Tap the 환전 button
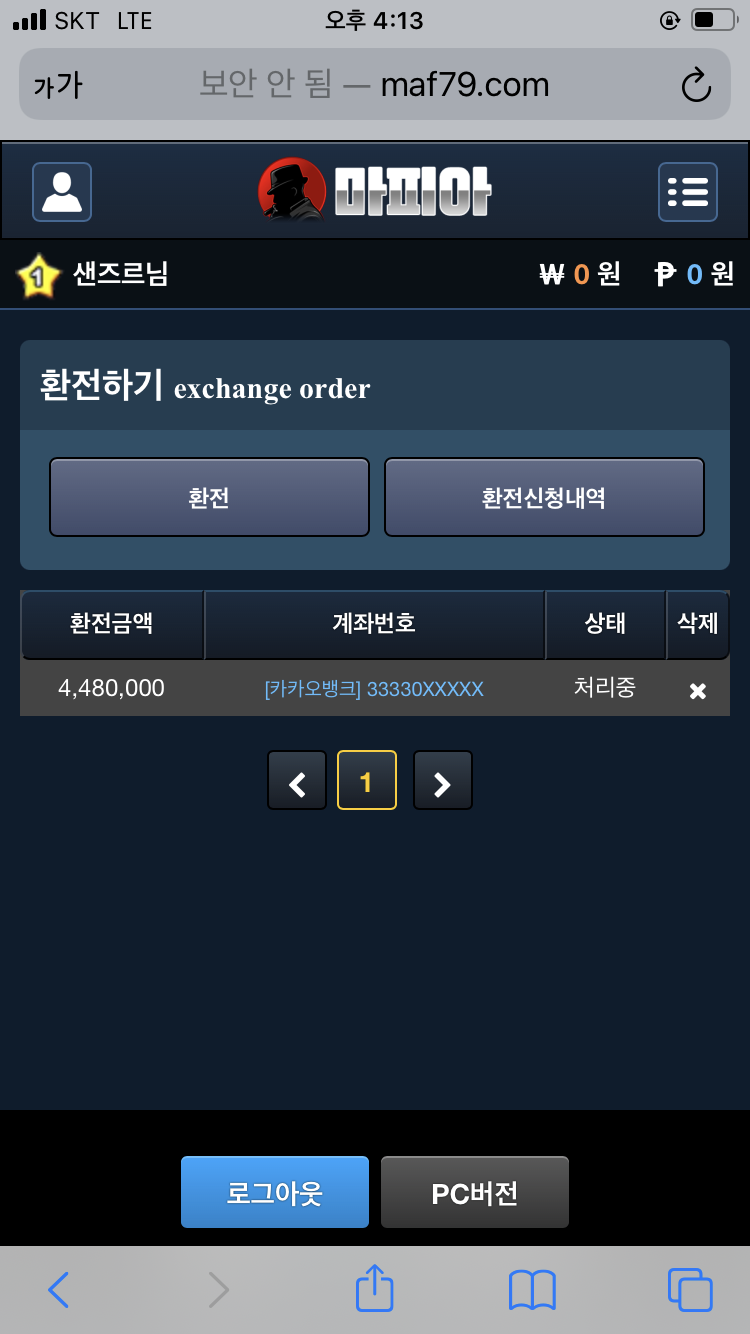 click(x=209, y=497)
